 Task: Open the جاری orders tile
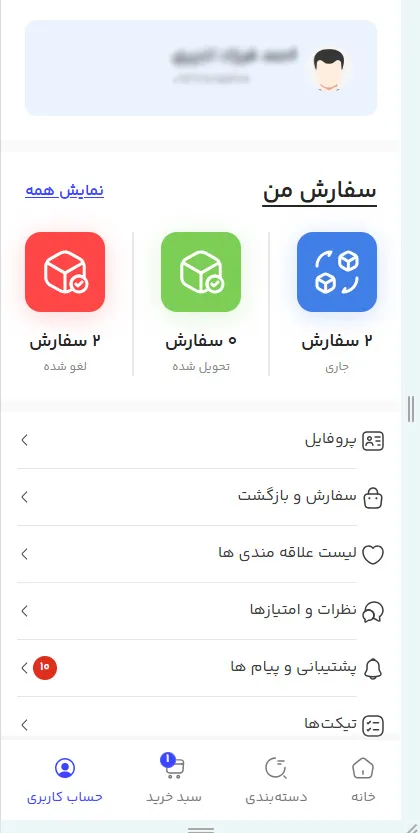pos(337,303)
